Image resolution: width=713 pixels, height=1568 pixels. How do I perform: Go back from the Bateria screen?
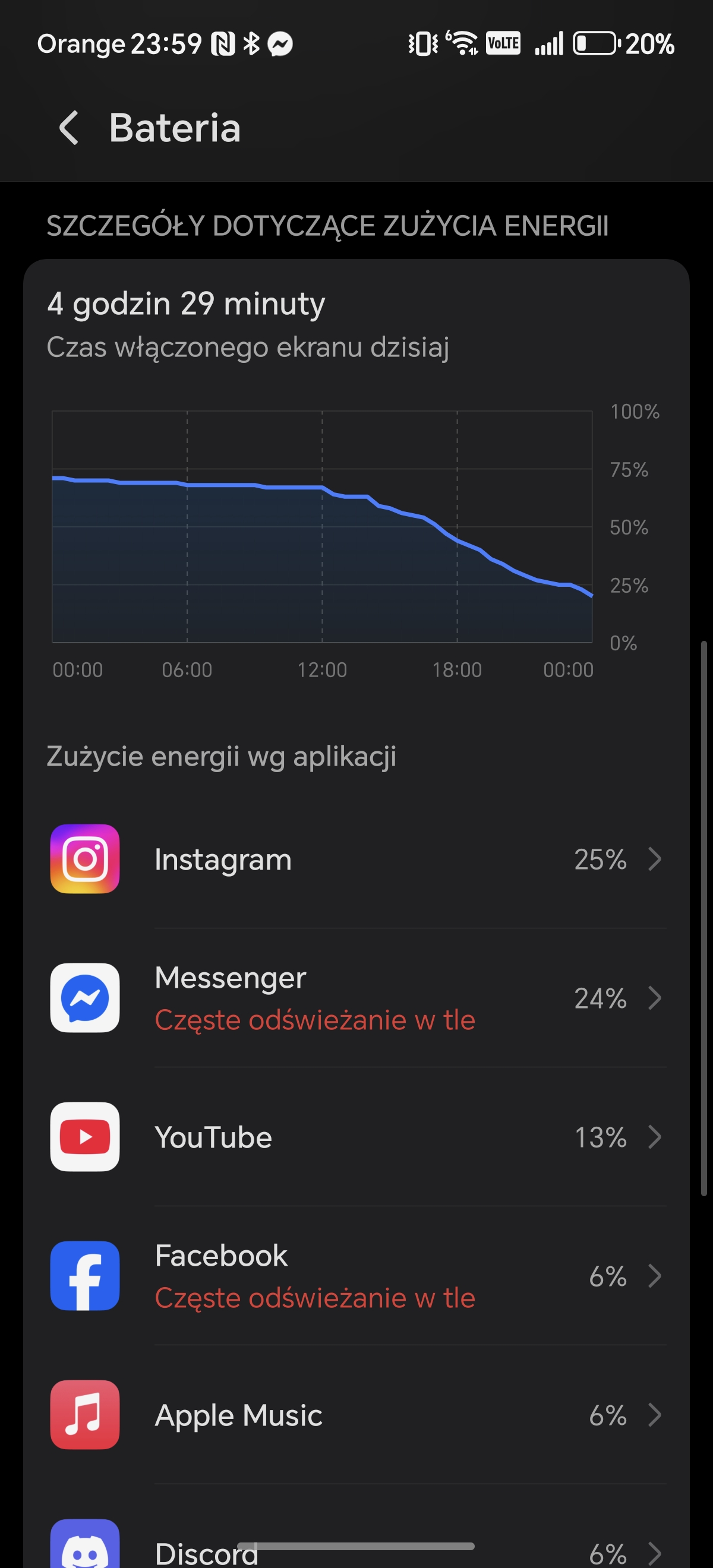pos(69,128)
